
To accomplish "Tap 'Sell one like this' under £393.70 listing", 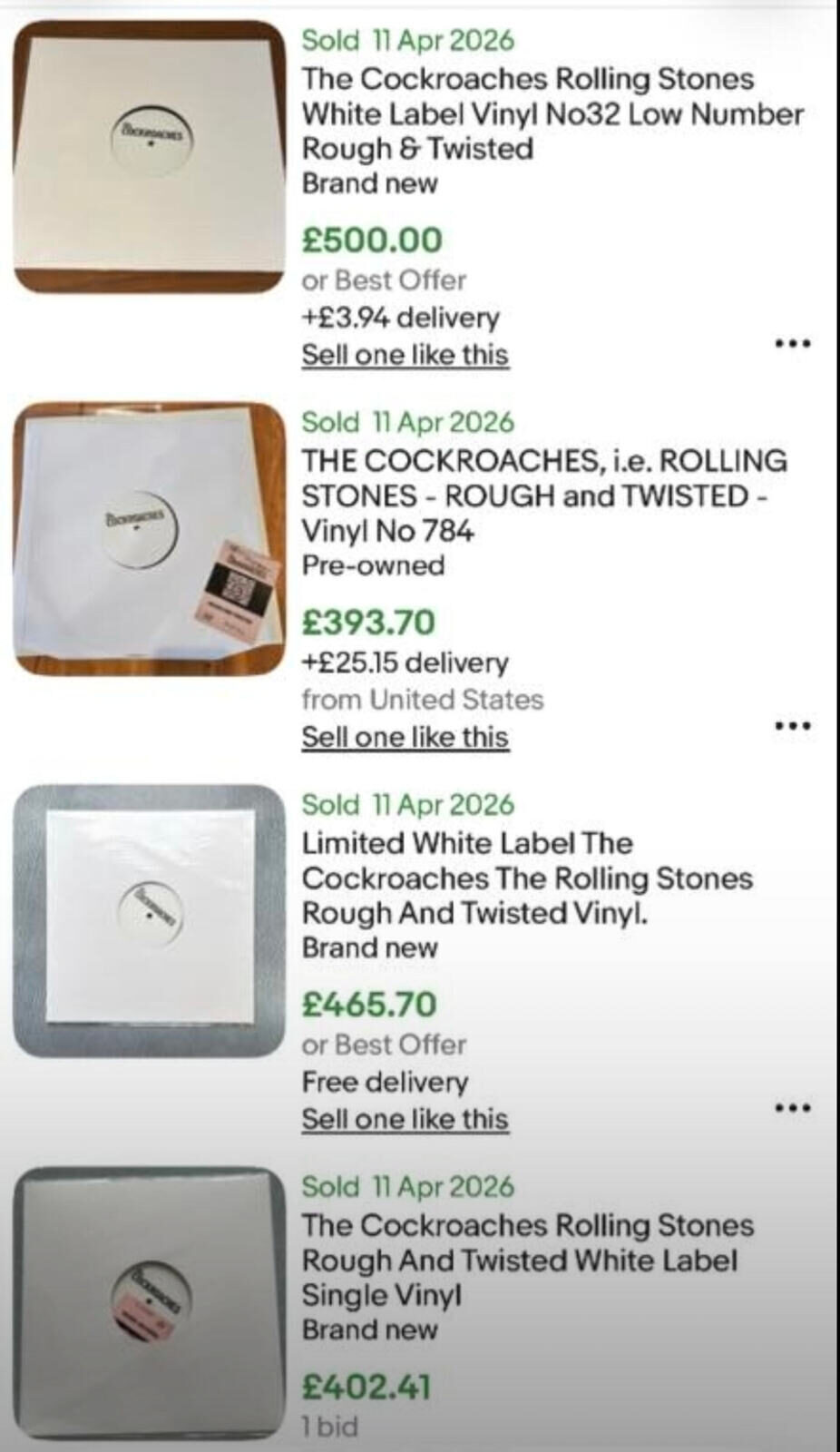I will pyautogui.click(x=405, y=737).
